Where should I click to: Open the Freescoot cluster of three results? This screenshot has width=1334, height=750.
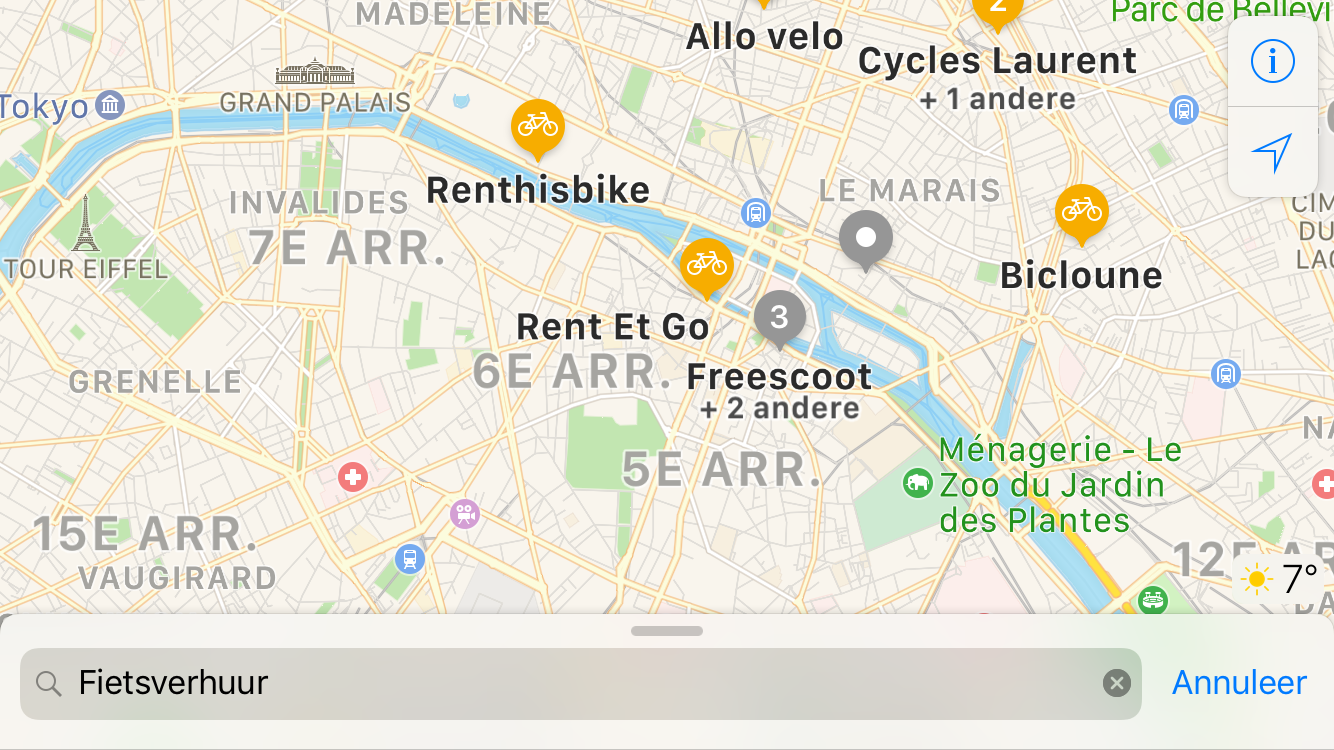[x=779, y=318]
